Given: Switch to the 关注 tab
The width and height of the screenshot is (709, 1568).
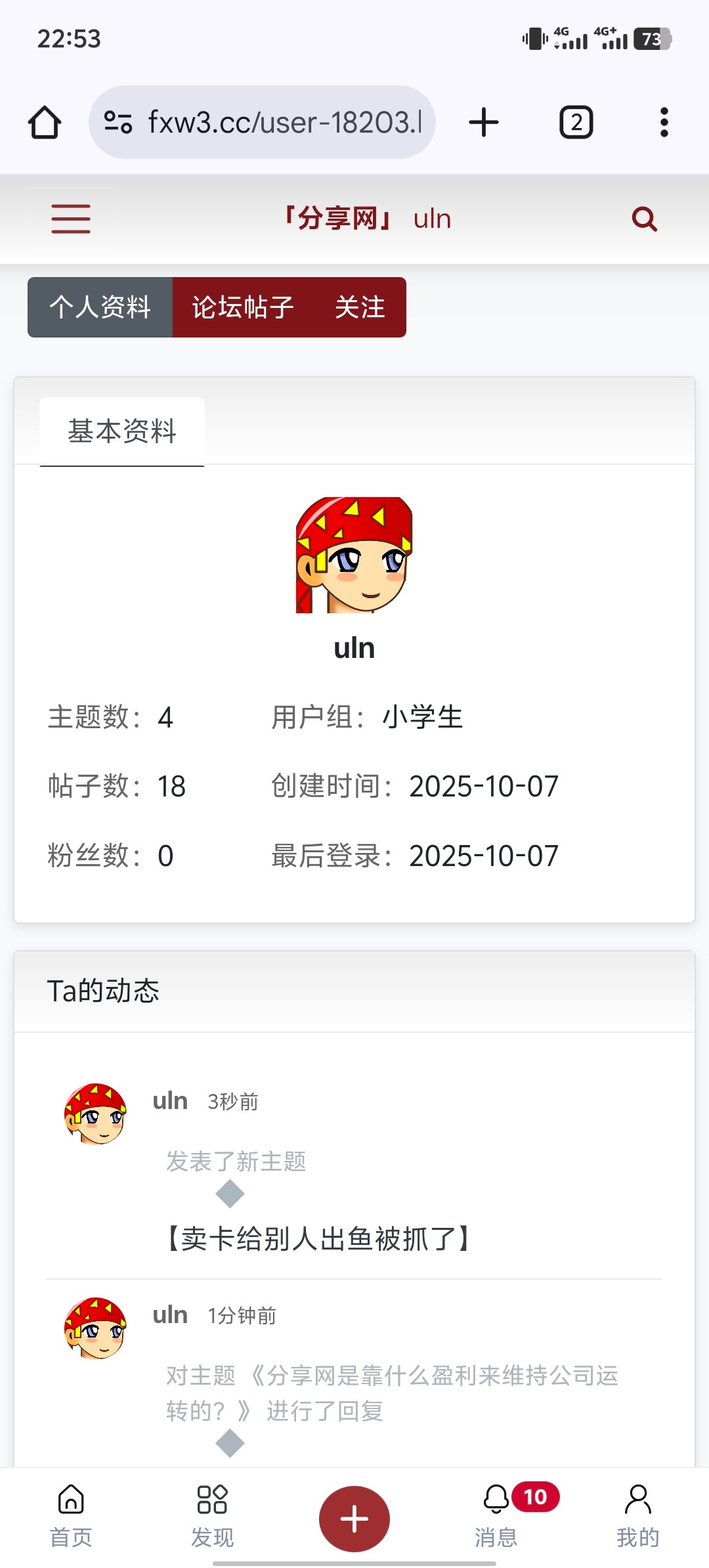Looking at the screenshot, I should (x=360, y=307).
